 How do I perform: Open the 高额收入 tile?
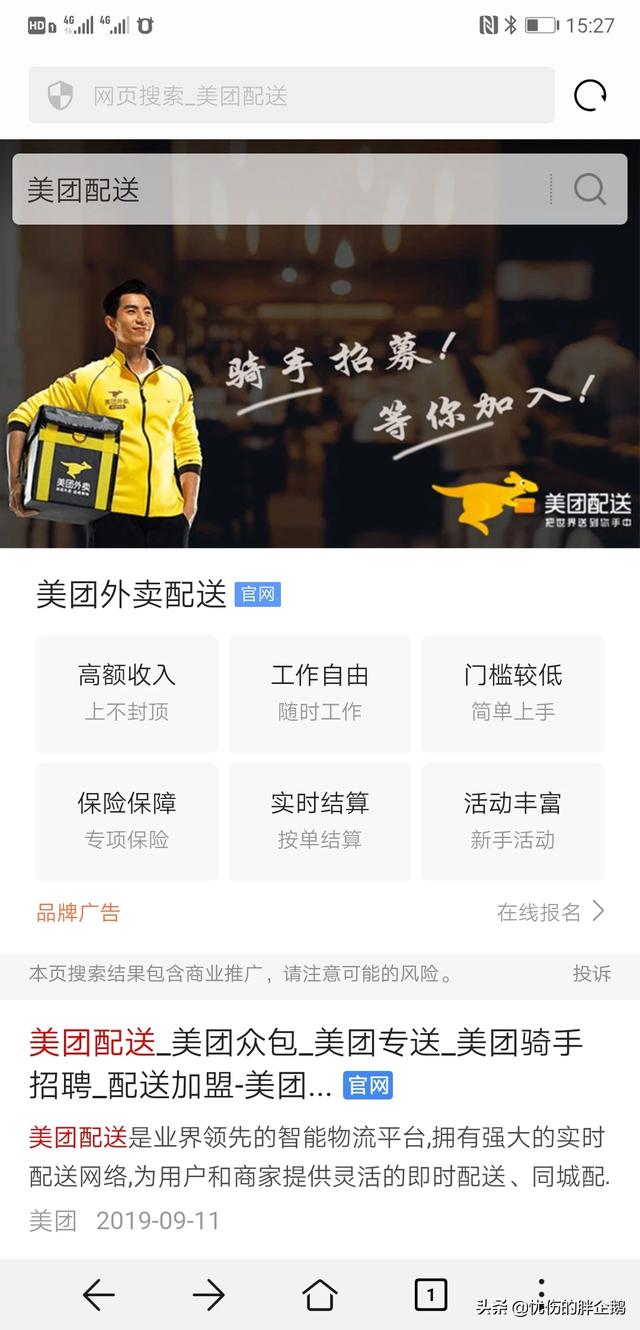127,693
